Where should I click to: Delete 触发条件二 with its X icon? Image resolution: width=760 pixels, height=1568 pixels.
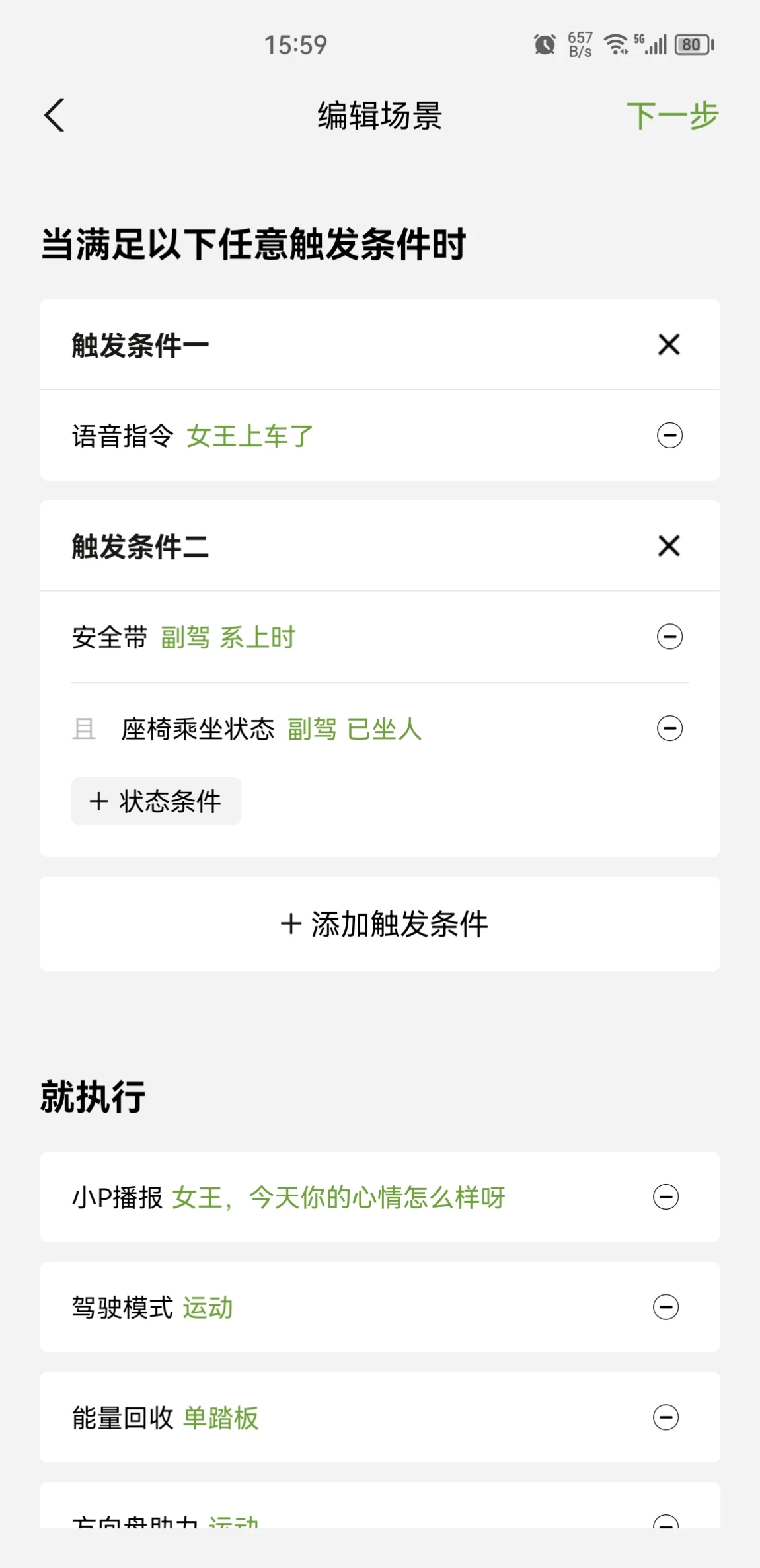(x=669, y=546)
